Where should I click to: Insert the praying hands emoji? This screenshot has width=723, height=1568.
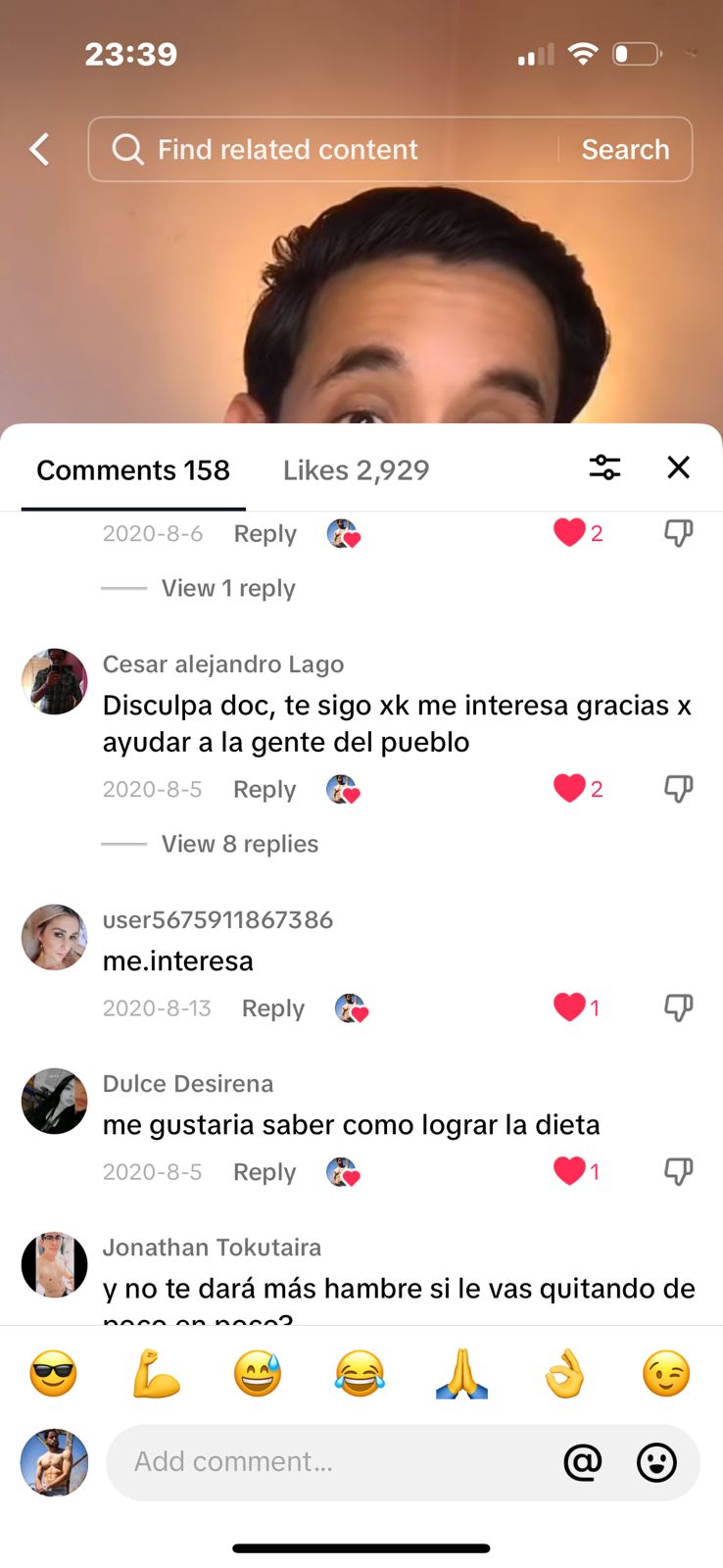(x=462, y=1373)
